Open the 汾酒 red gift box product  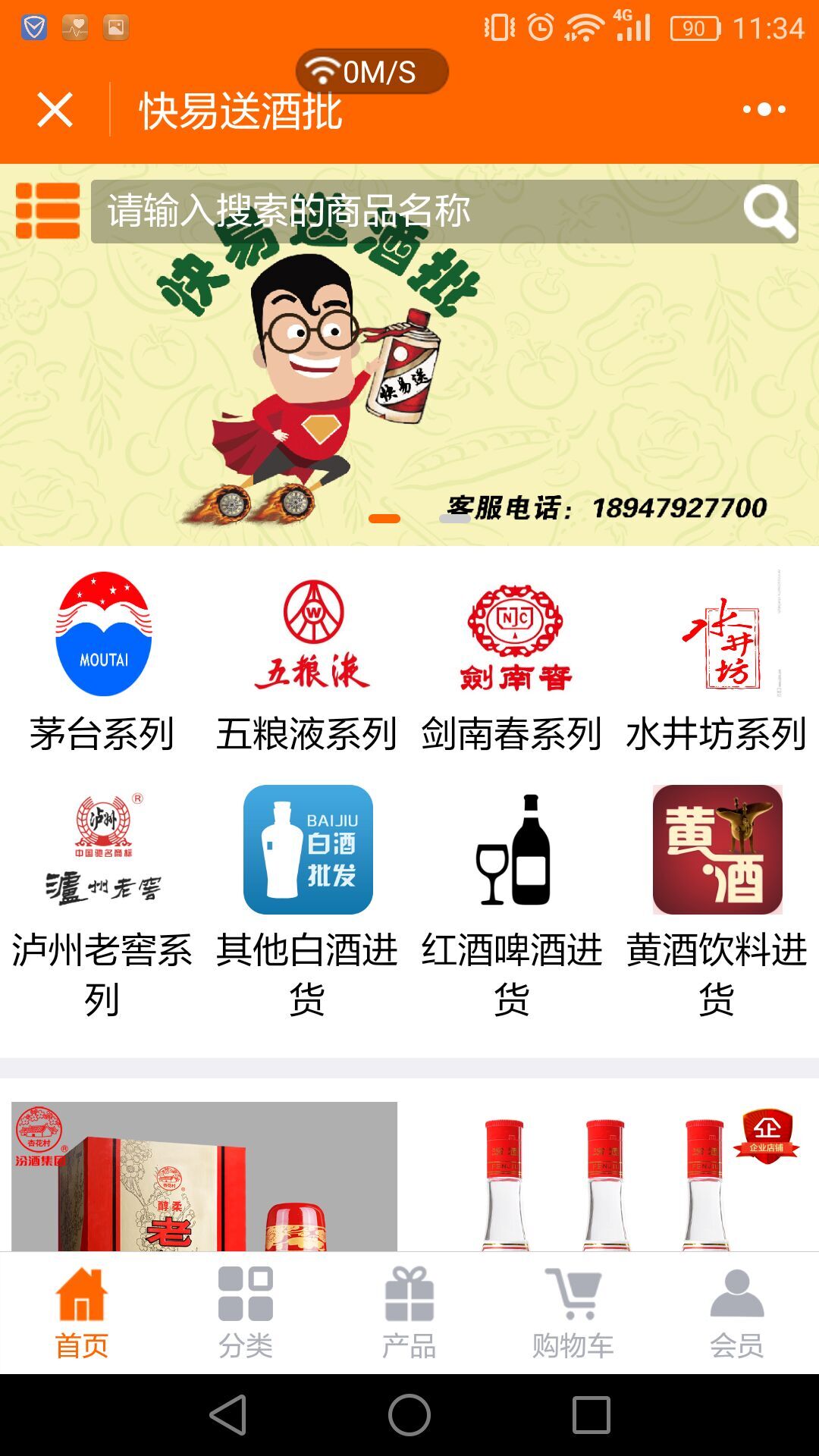(204, 1175)
